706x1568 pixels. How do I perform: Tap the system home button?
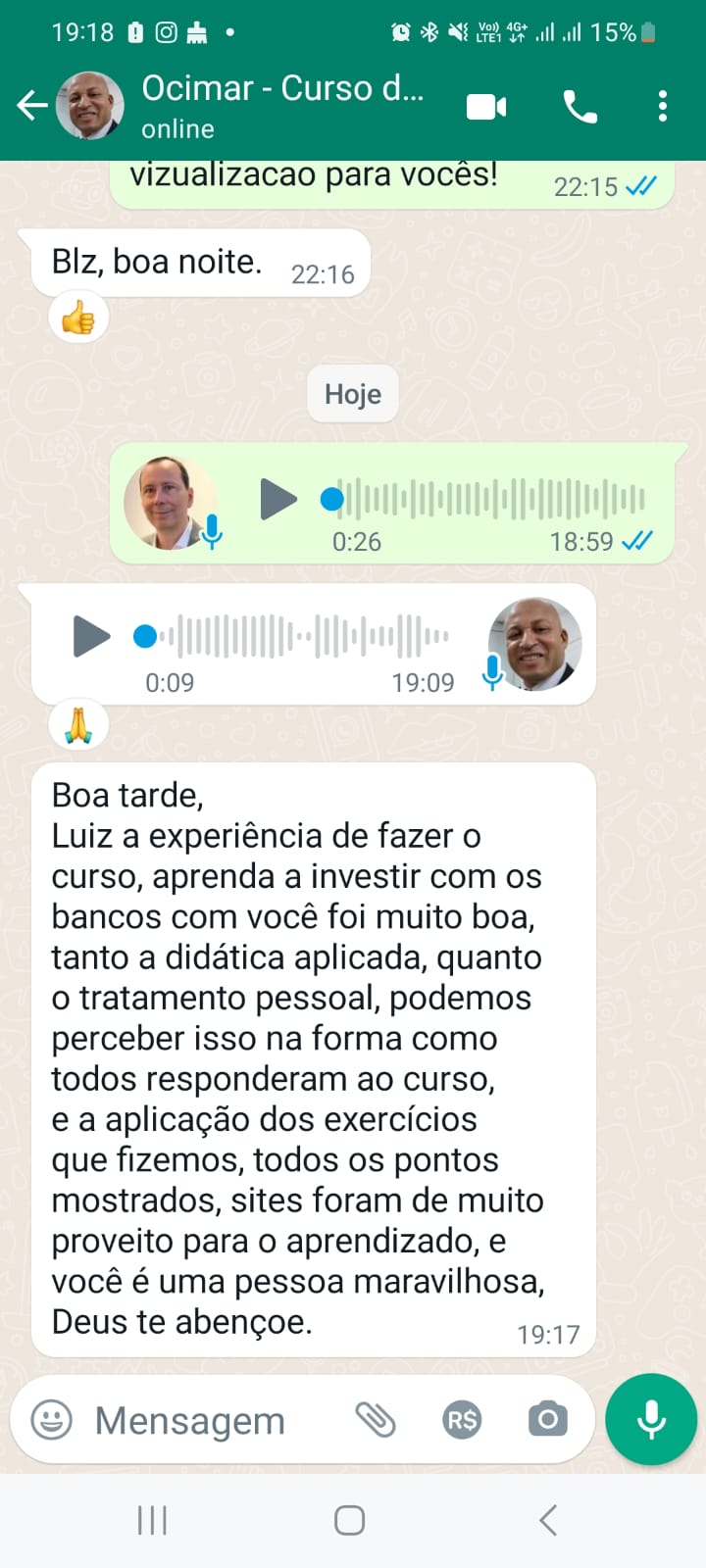click(x=350, y=1520)
